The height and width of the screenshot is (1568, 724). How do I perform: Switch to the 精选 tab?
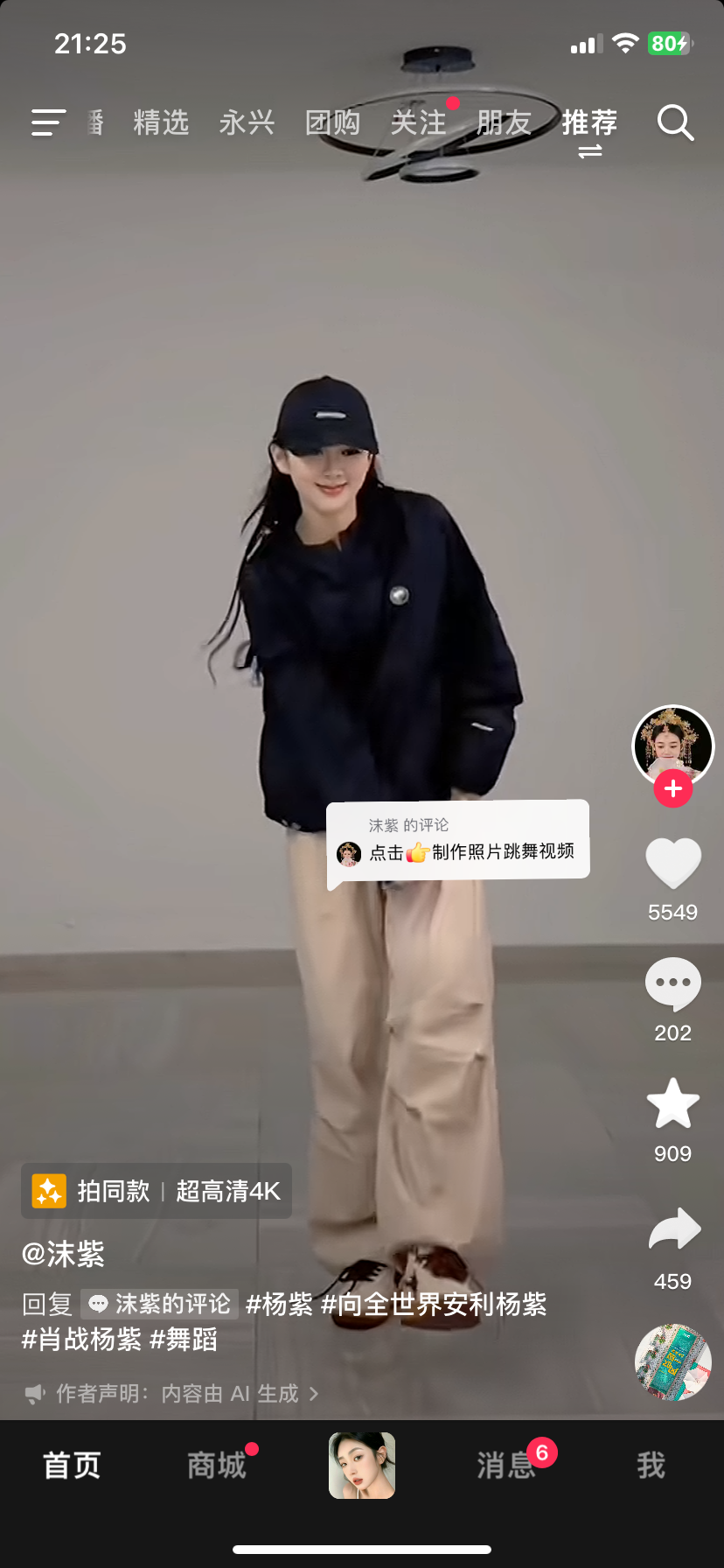click(161, 122)
